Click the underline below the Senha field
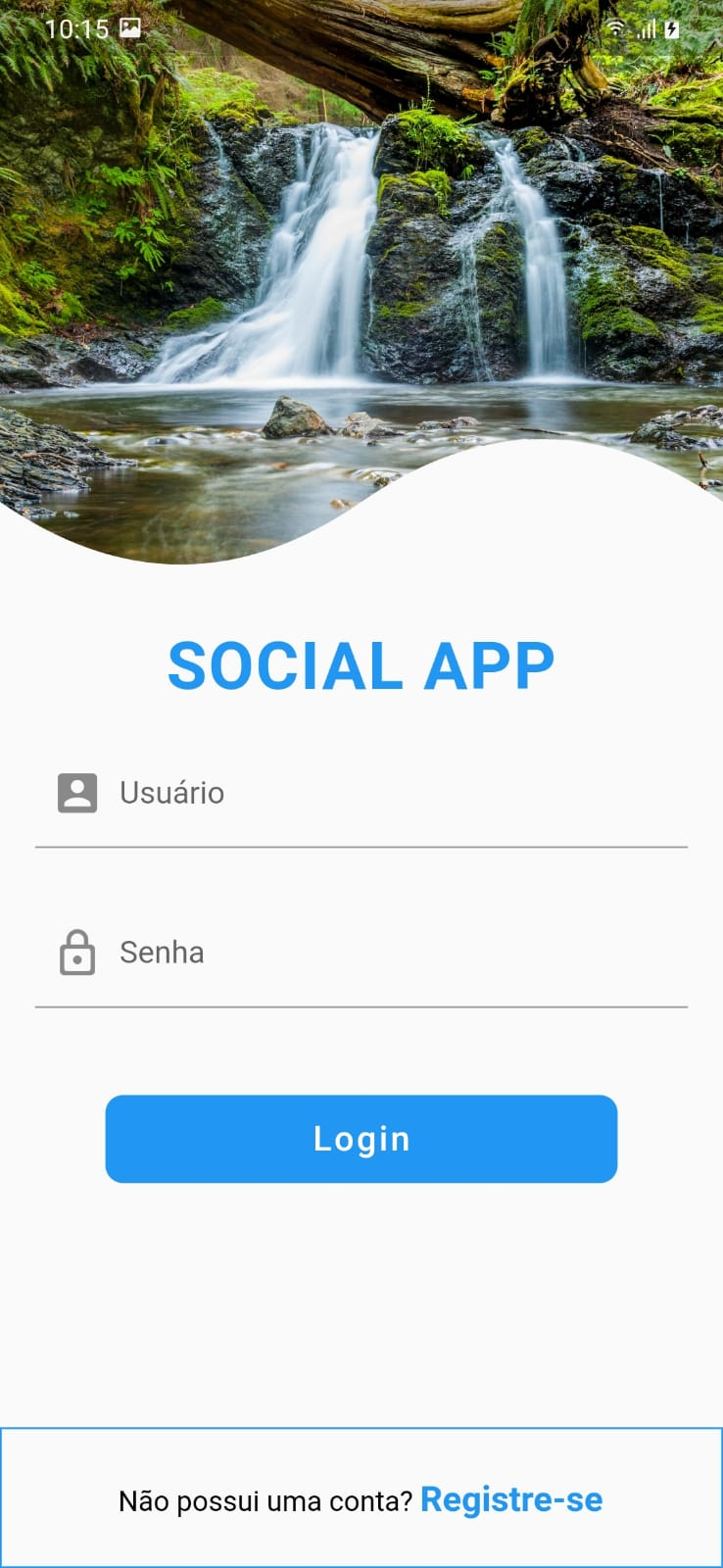This screenshot has height=1568, width=723. (361, 1004)
